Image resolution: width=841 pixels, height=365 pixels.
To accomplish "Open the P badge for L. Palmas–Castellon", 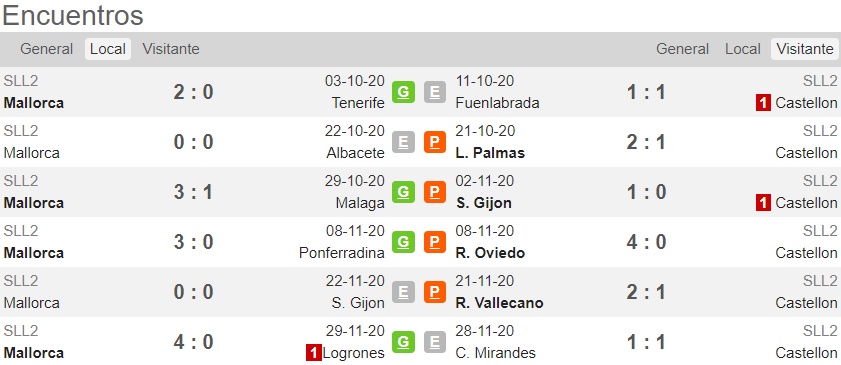I will [x=434, y=142].
